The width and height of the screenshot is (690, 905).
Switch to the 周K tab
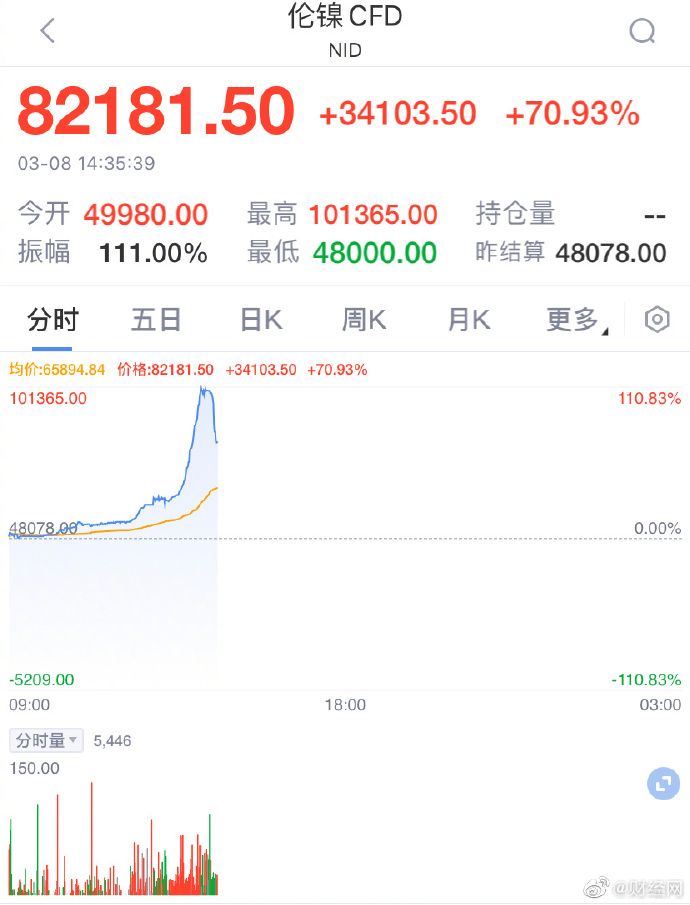point(364,320)
